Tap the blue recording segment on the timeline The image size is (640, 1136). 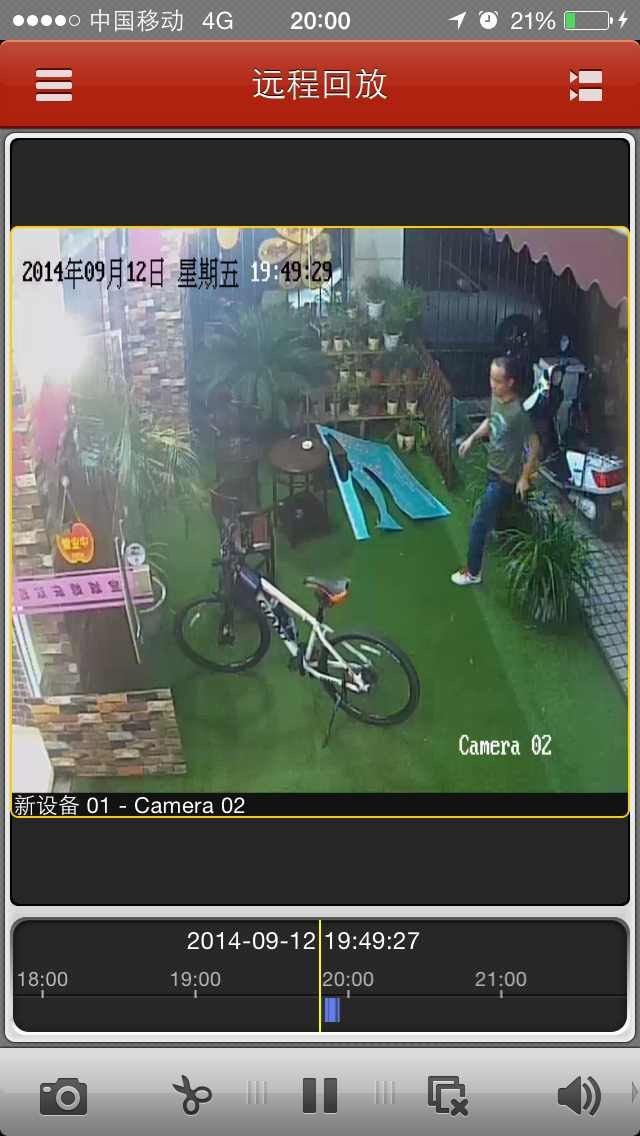tap(332, 1010)
